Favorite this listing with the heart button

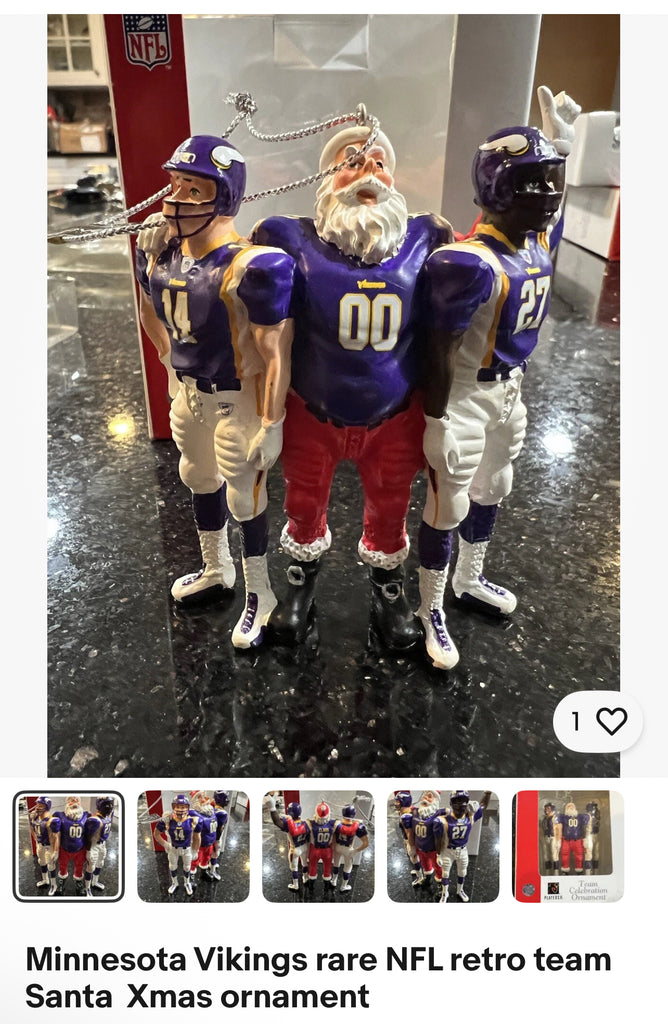pos(610,721)
